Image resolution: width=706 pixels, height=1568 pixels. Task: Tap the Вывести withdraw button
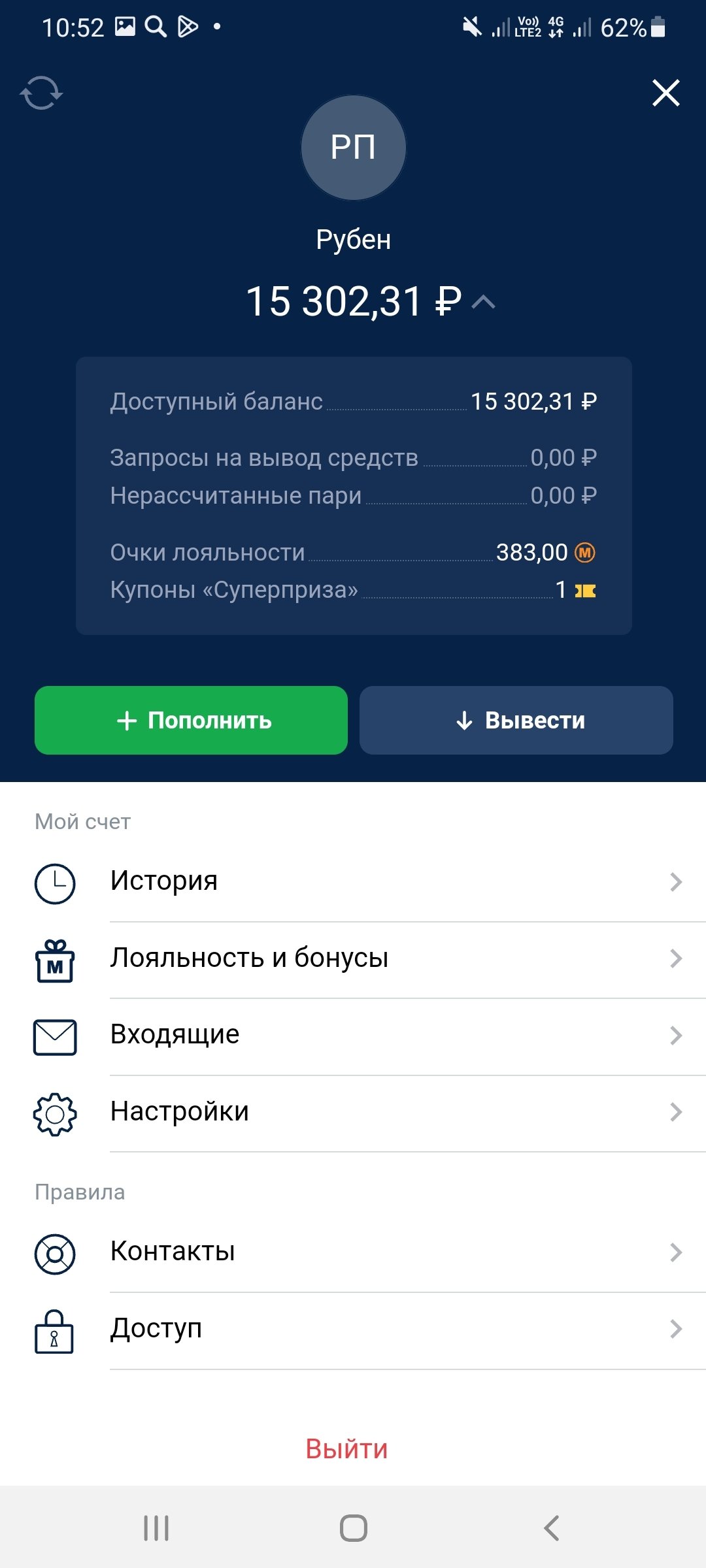[516, 720]
